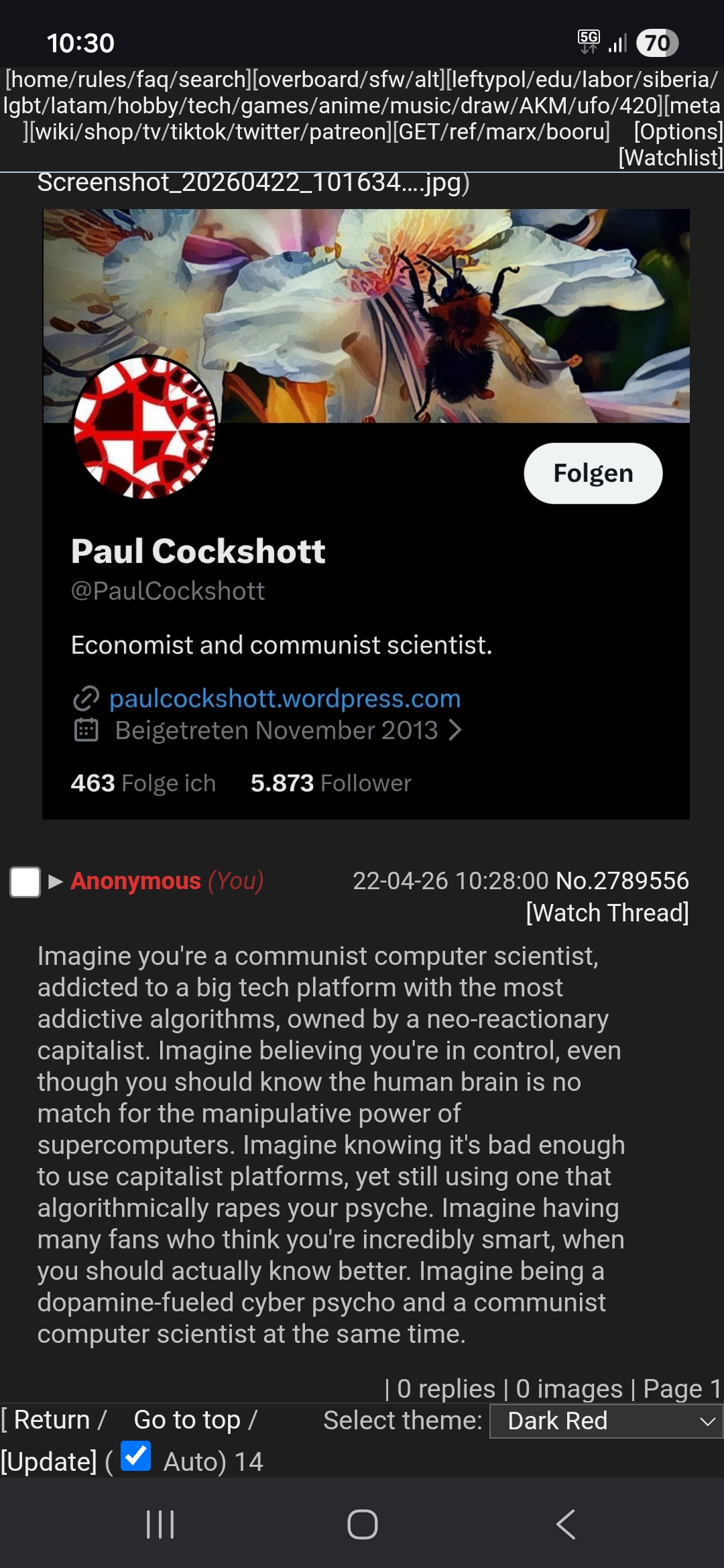Open the Dark Red theme dropdown

click(606, 1421)
